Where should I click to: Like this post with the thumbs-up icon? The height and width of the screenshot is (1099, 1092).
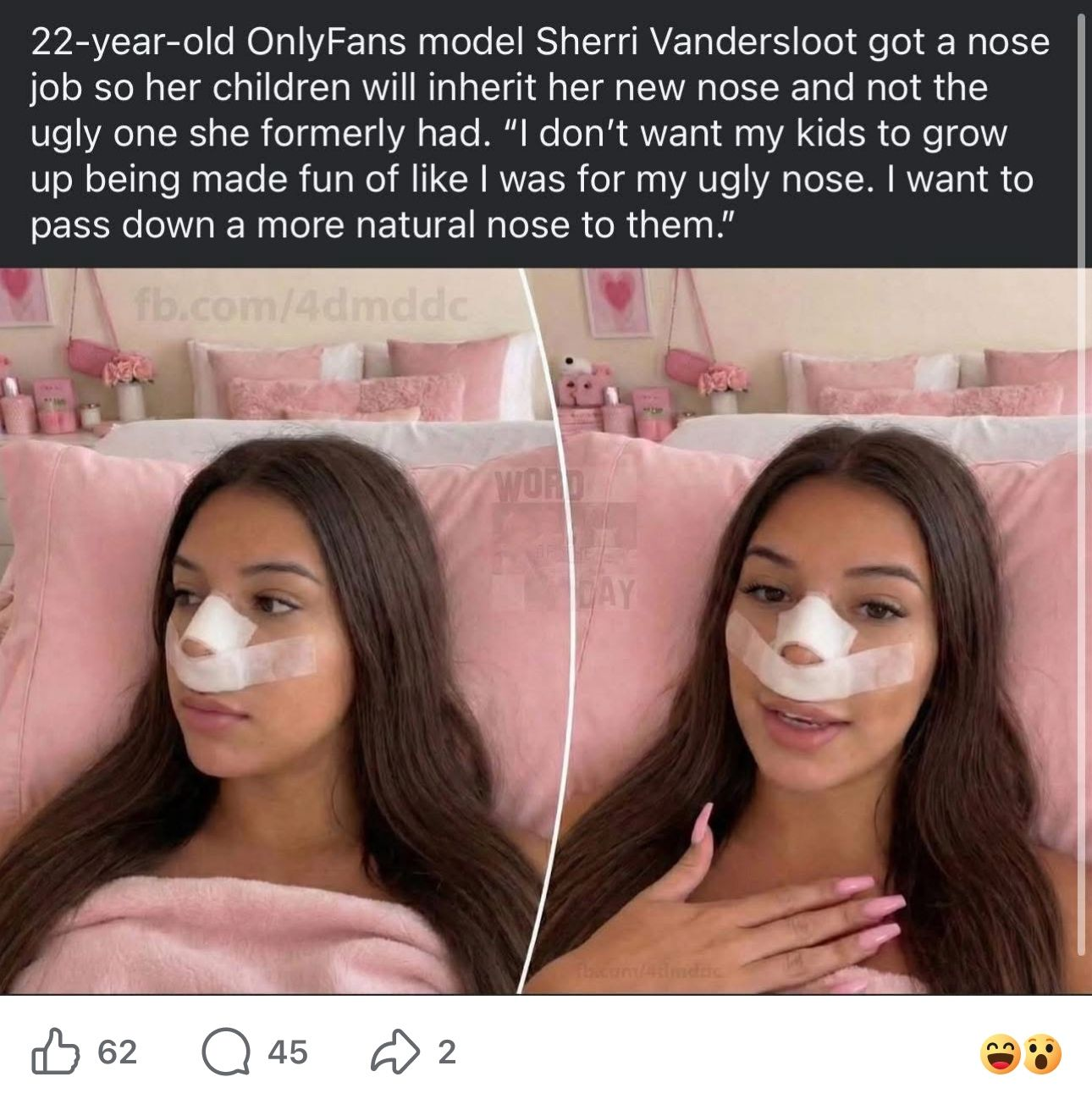pyautogui.click(x=56, y=1052)
